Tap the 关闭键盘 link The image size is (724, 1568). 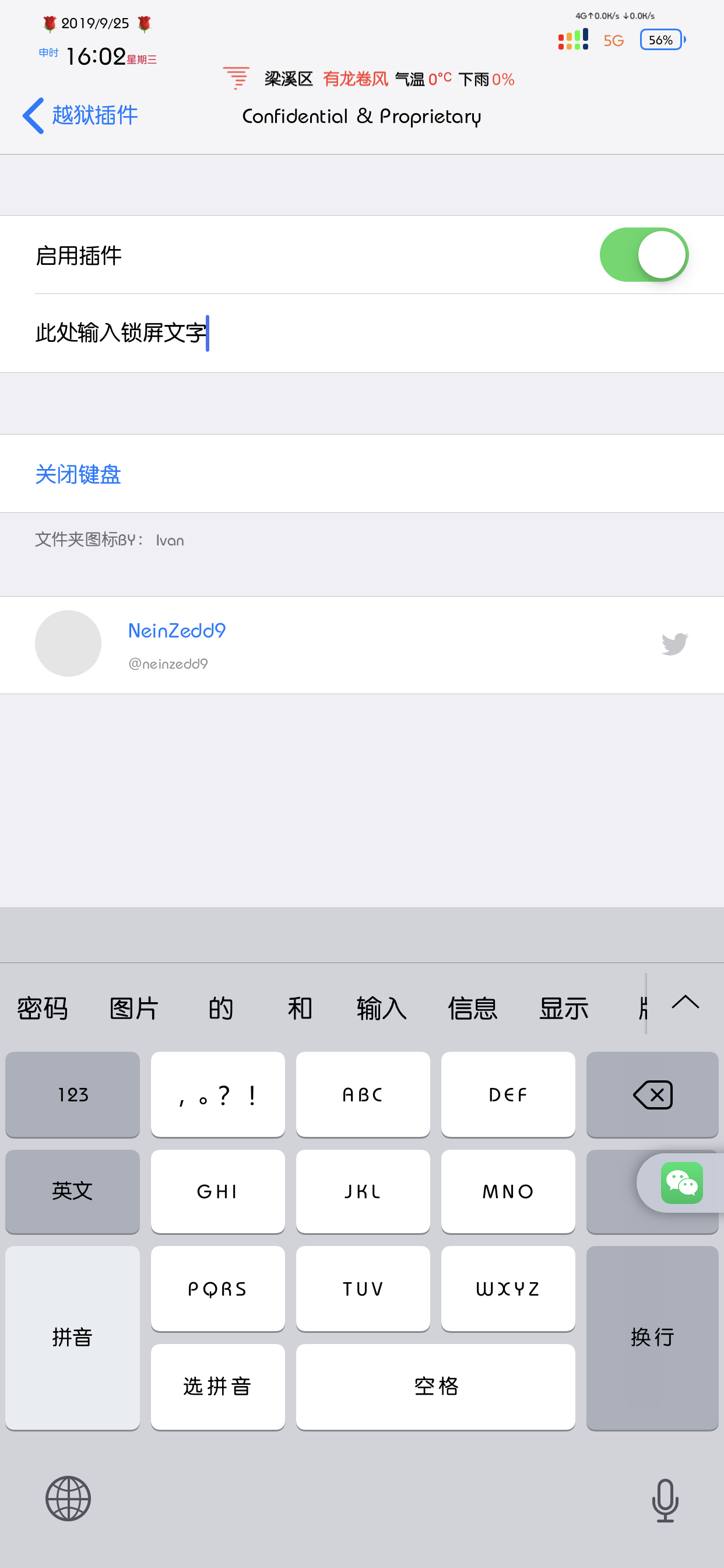click(x=78, y=474)
